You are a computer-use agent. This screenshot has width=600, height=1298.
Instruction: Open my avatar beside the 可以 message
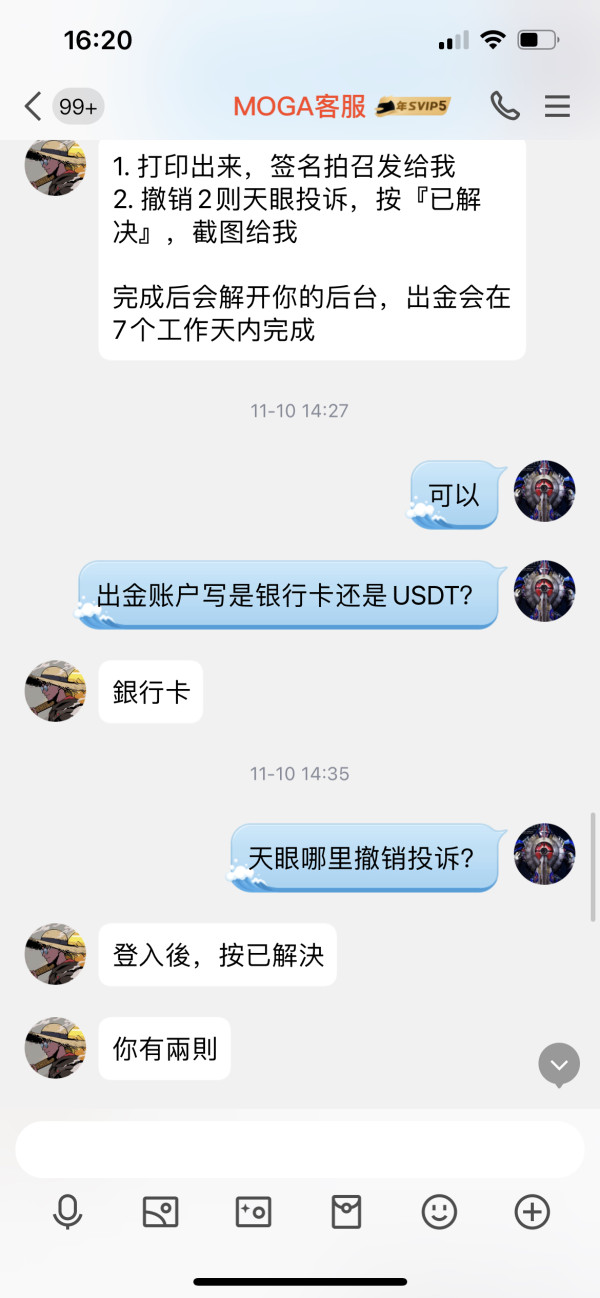[544, 492]
